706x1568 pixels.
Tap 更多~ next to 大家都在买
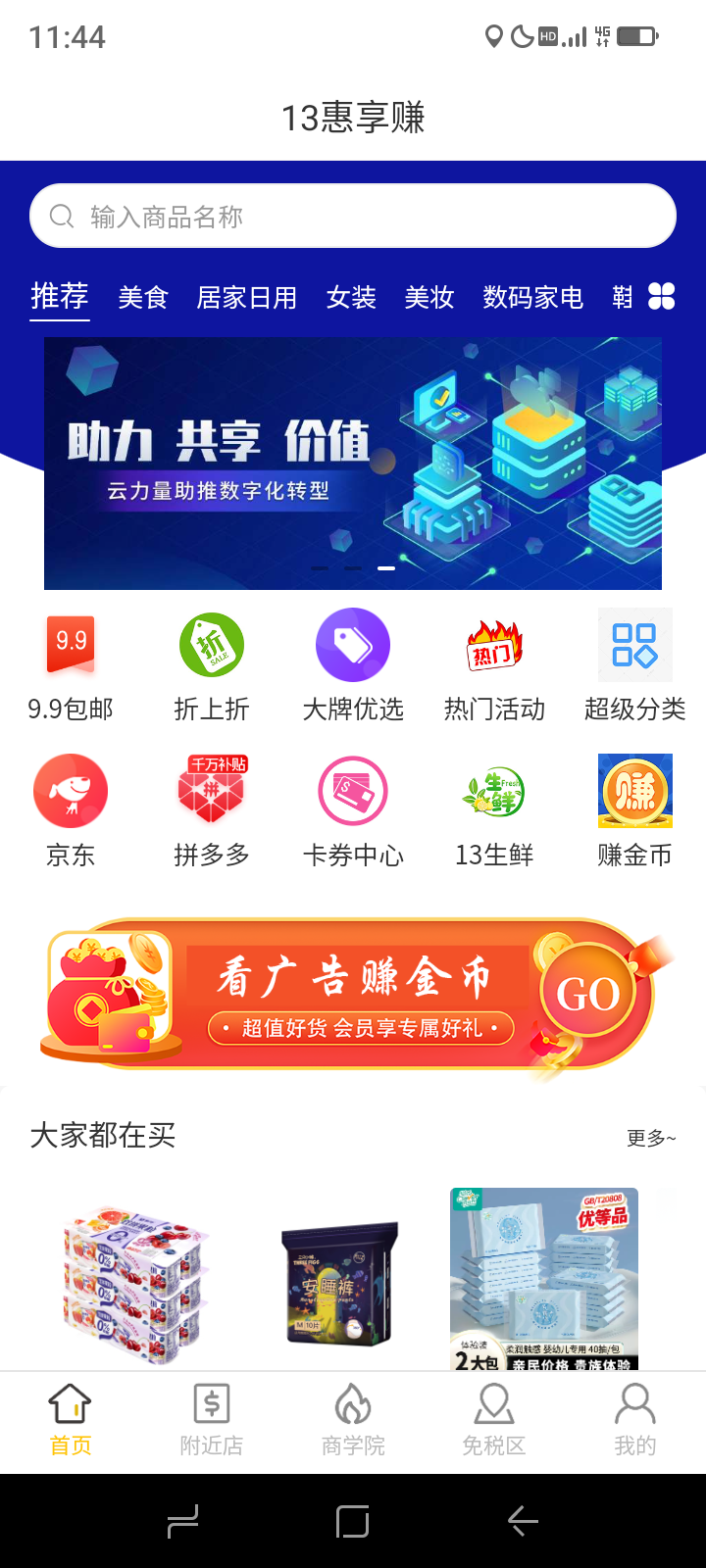[651, 1138]
